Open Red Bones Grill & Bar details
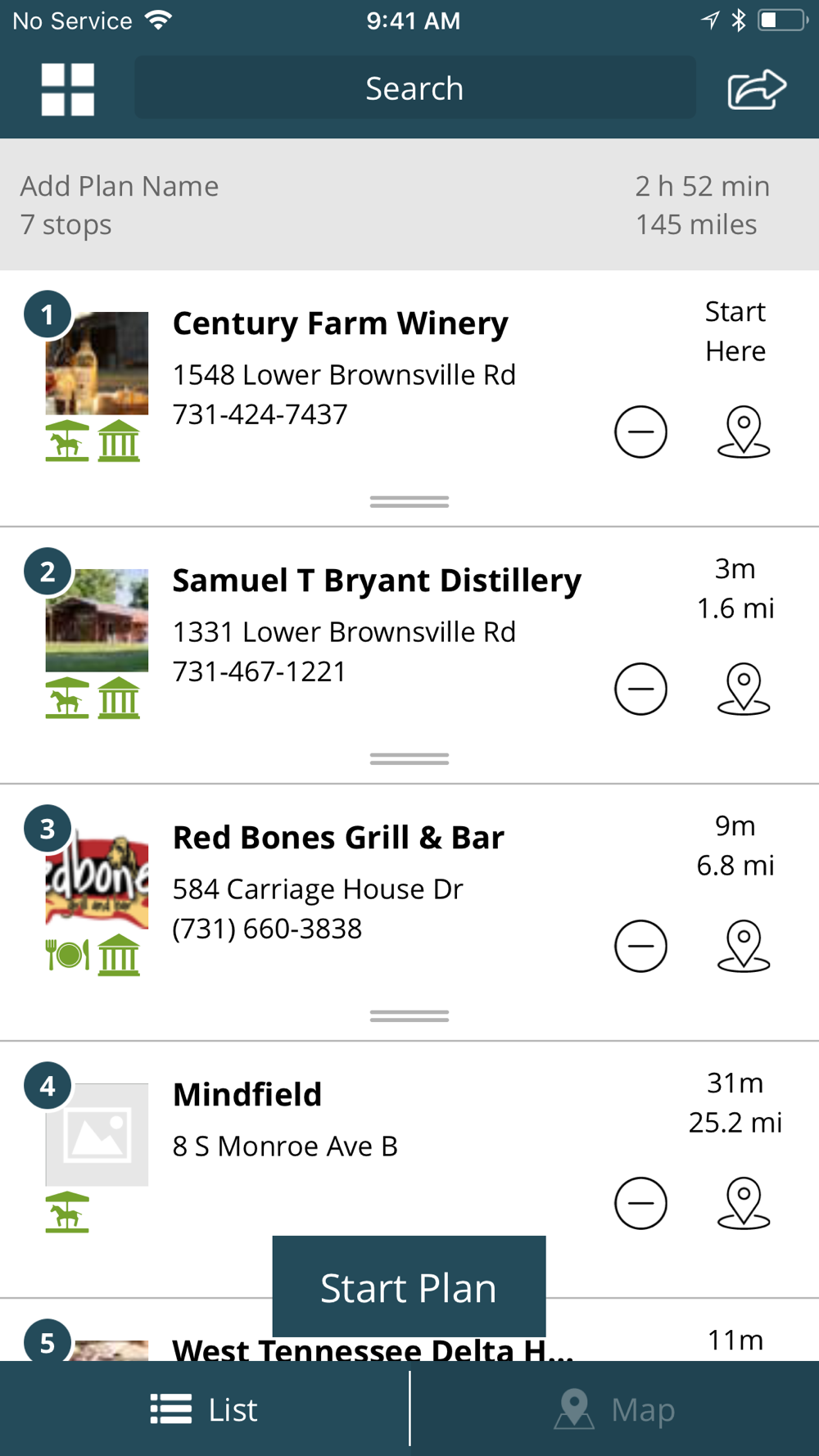The height and width of the screenshot is (1456, 819). pos(338,839)
